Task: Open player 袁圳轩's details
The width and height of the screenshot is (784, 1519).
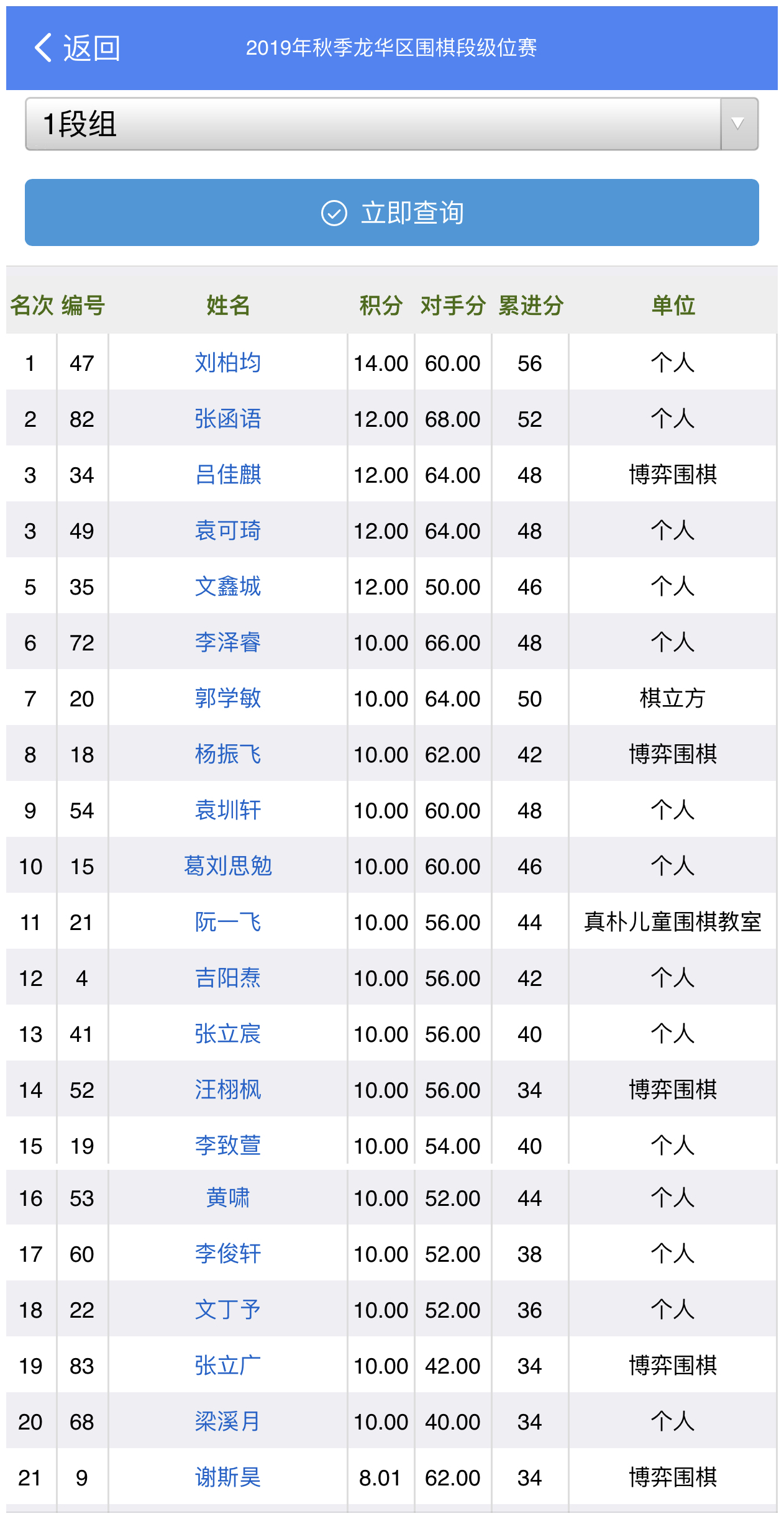Action: click(x=227, y=810)
